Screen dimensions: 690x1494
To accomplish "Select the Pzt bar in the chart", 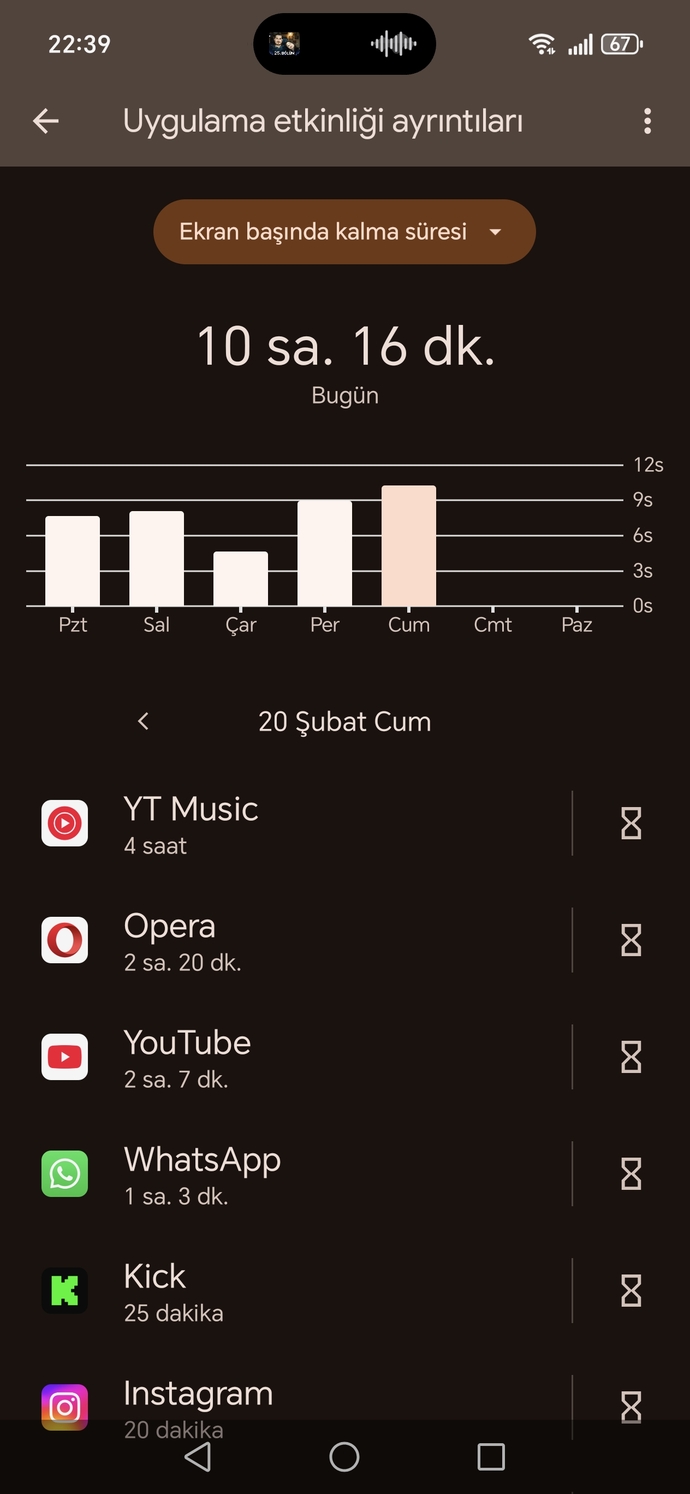I will click(73, 561).
